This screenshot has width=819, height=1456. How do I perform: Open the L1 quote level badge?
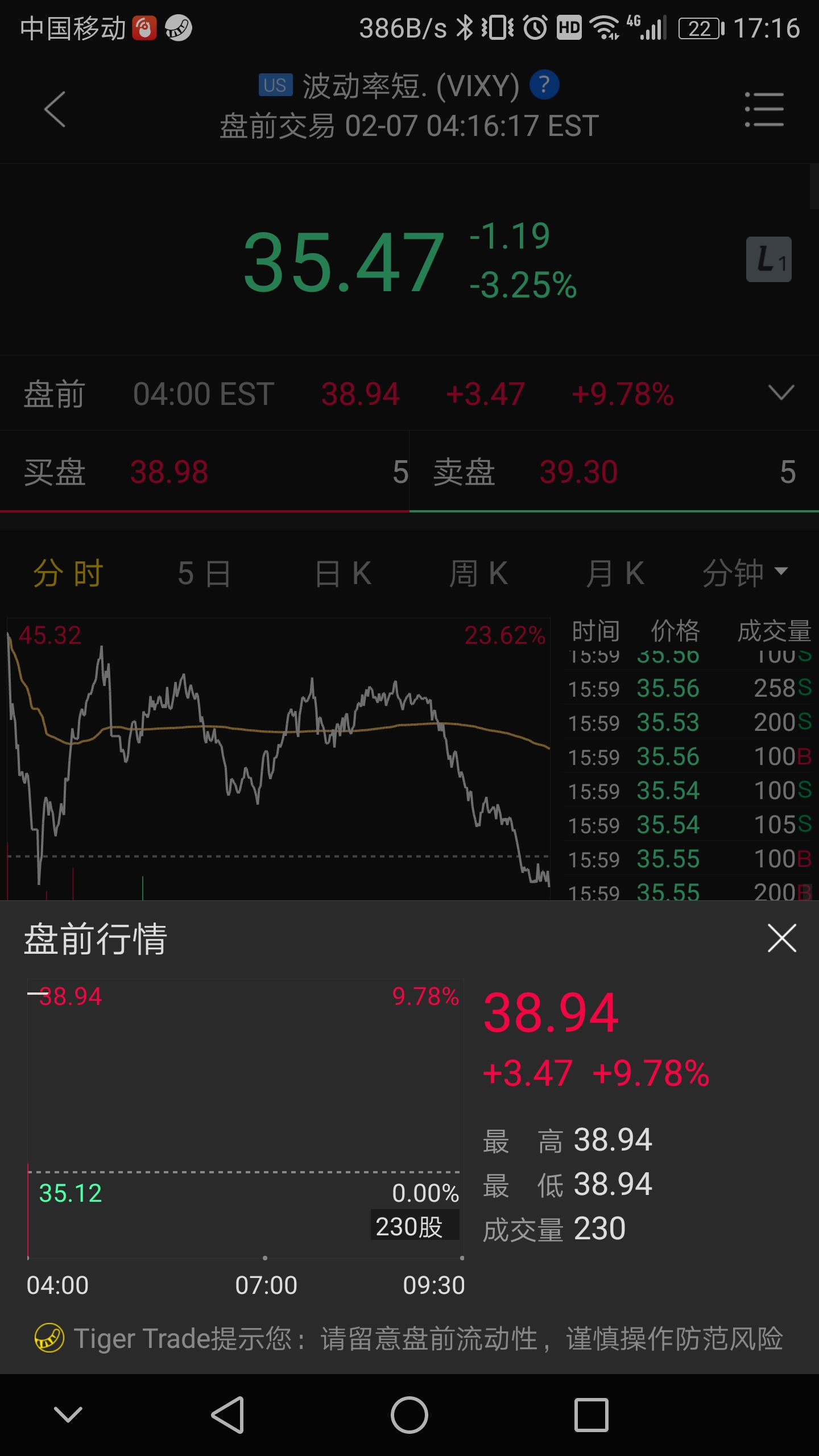coord(769,259)
